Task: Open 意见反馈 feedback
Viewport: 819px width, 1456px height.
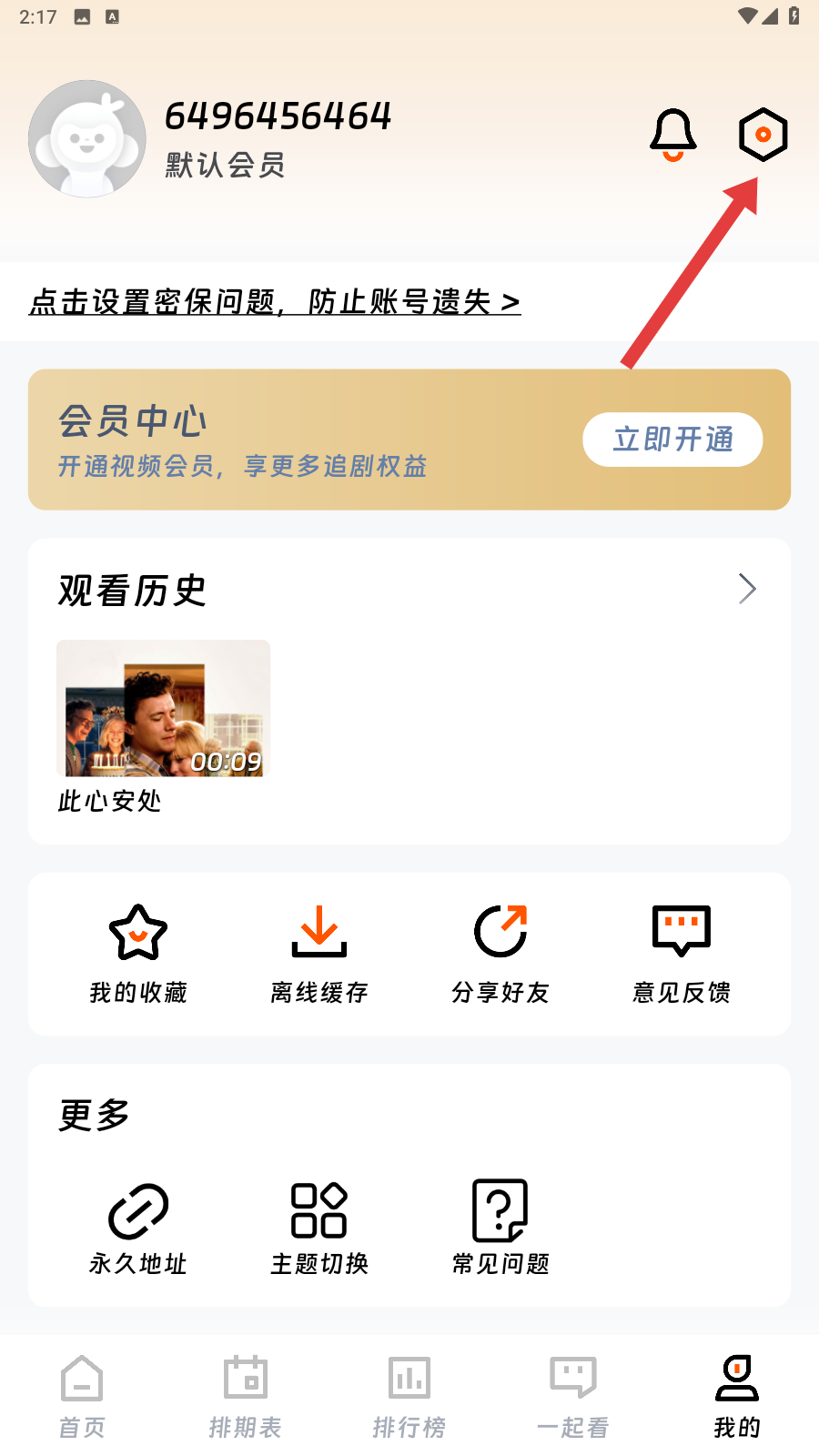Action: click(x=682, y=954)
